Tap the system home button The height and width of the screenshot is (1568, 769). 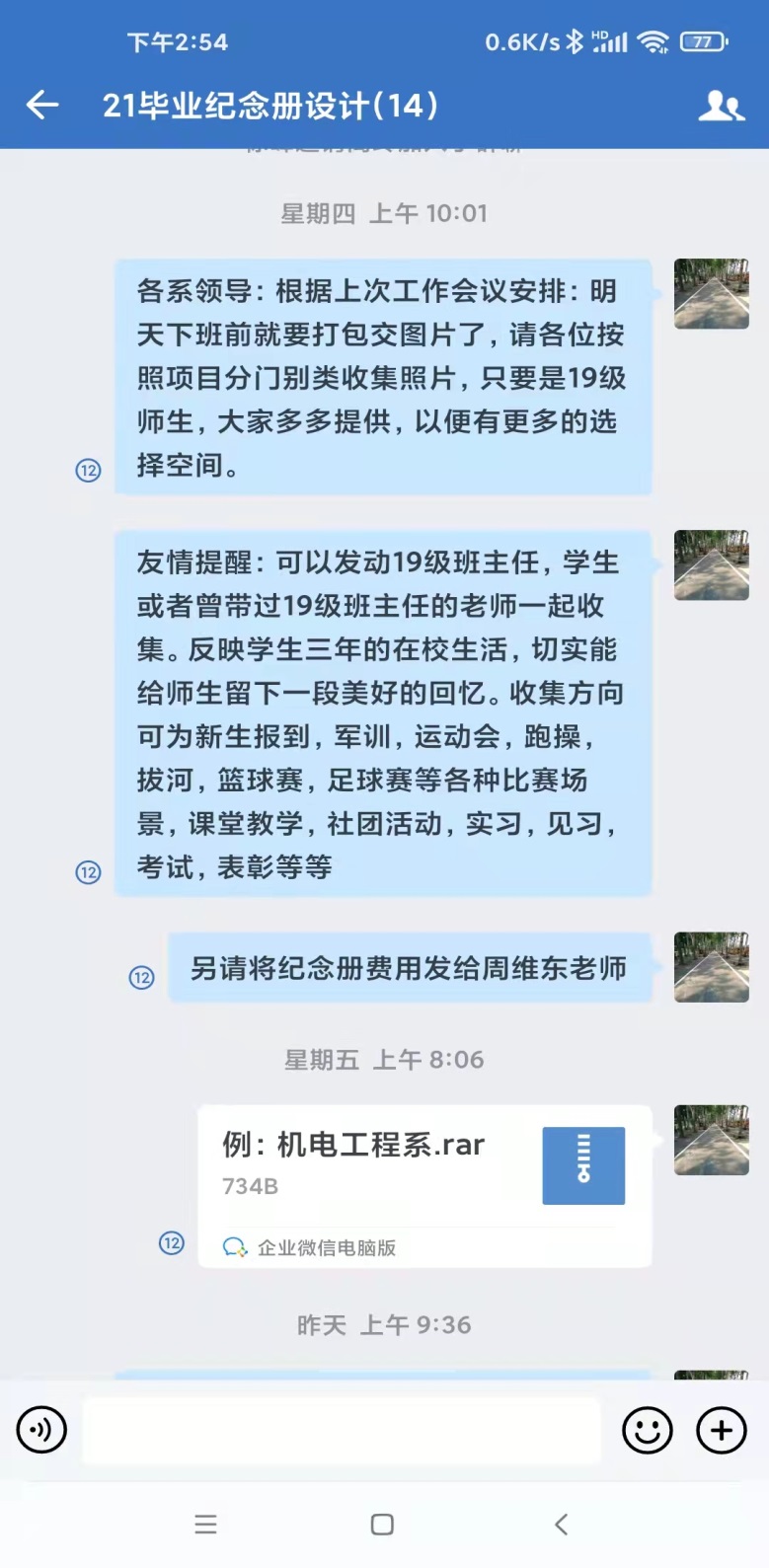click(382, 1525)
